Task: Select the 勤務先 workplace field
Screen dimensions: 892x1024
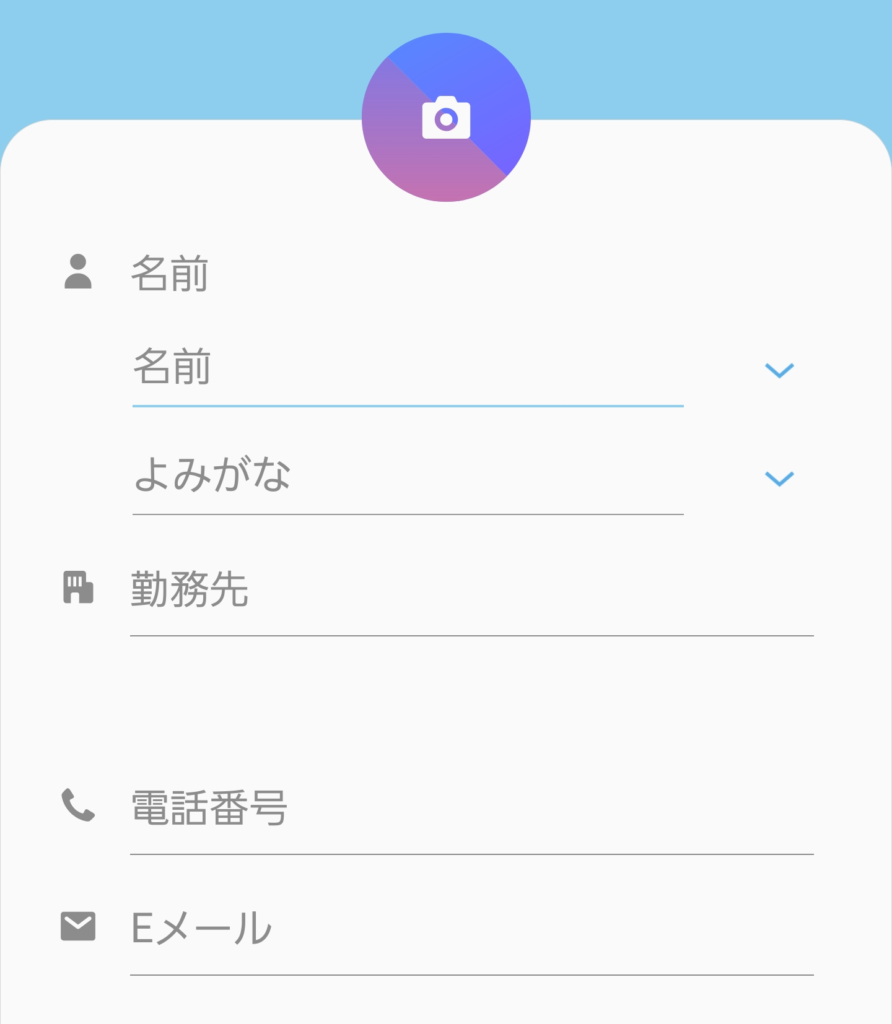Action: point(470,592)
